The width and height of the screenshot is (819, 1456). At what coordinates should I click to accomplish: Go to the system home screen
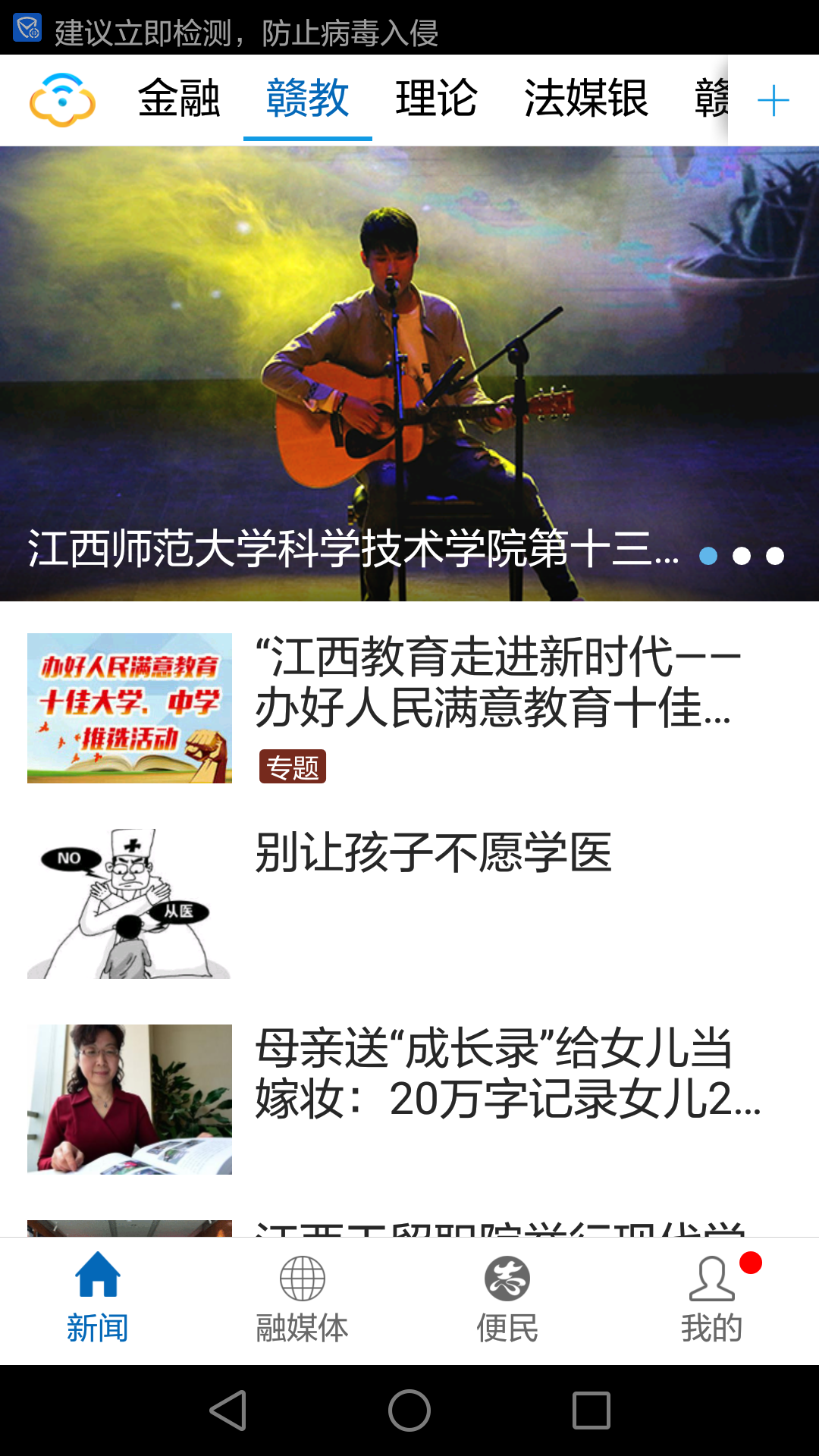pos(409,1410)
